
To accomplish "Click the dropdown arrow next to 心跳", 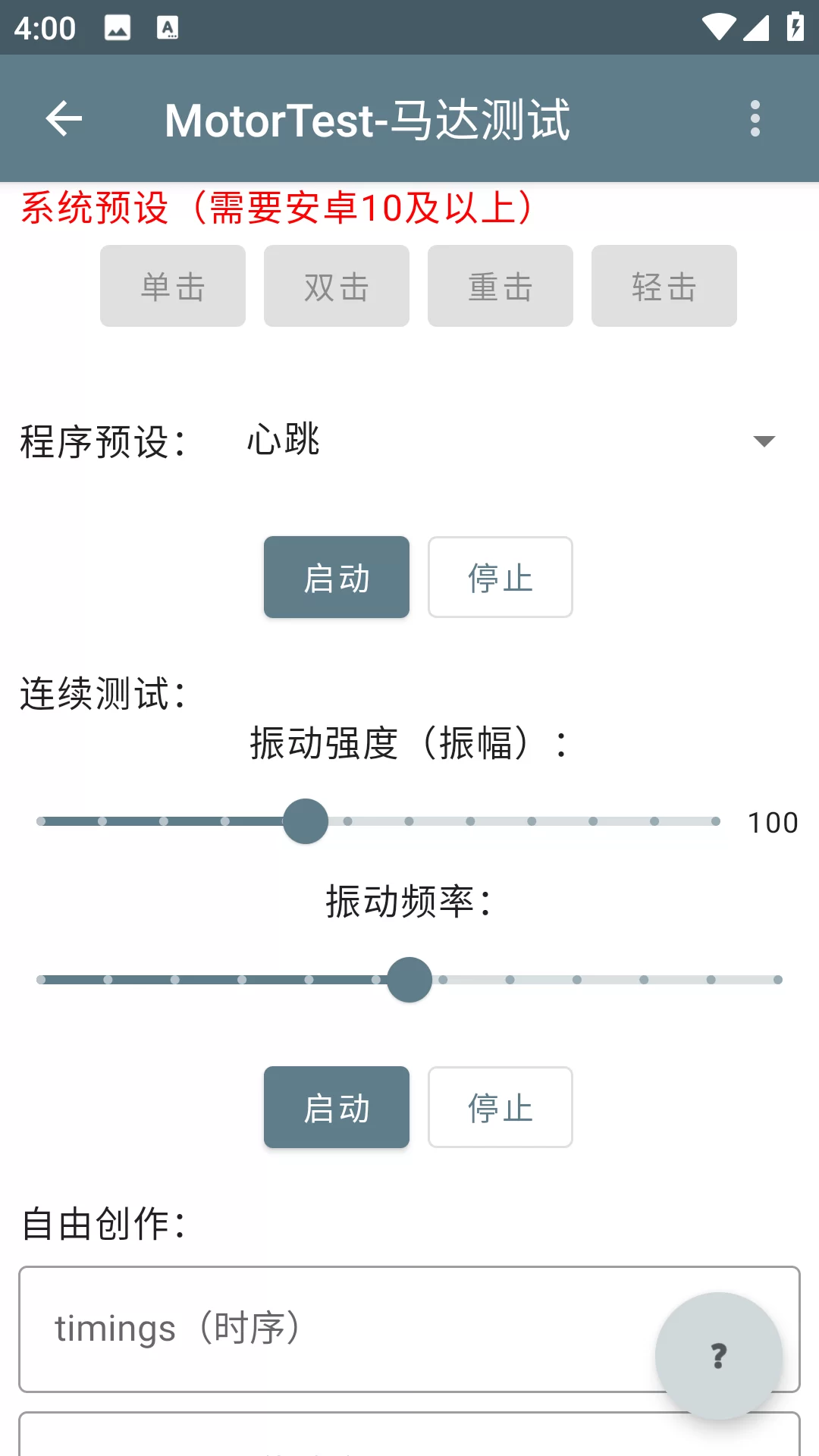I will pos(766,441).
